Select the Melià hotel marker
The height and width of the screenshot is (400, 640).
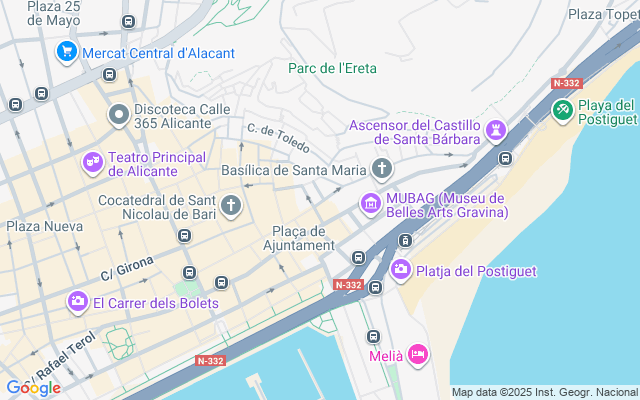pos(418,354)
